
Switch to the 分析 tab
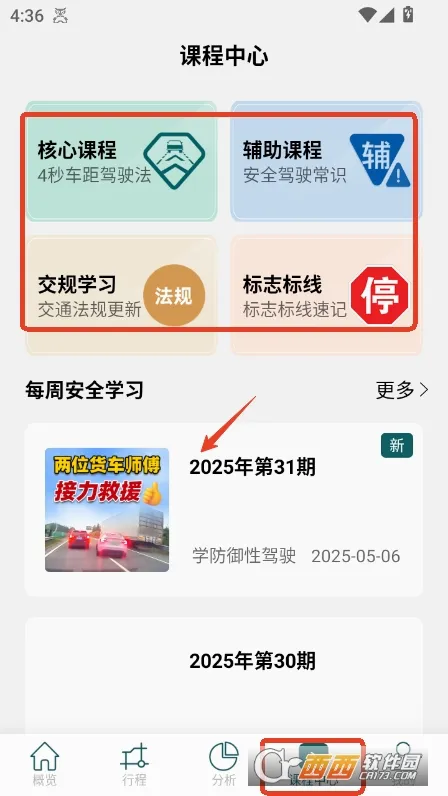point(223,765)
